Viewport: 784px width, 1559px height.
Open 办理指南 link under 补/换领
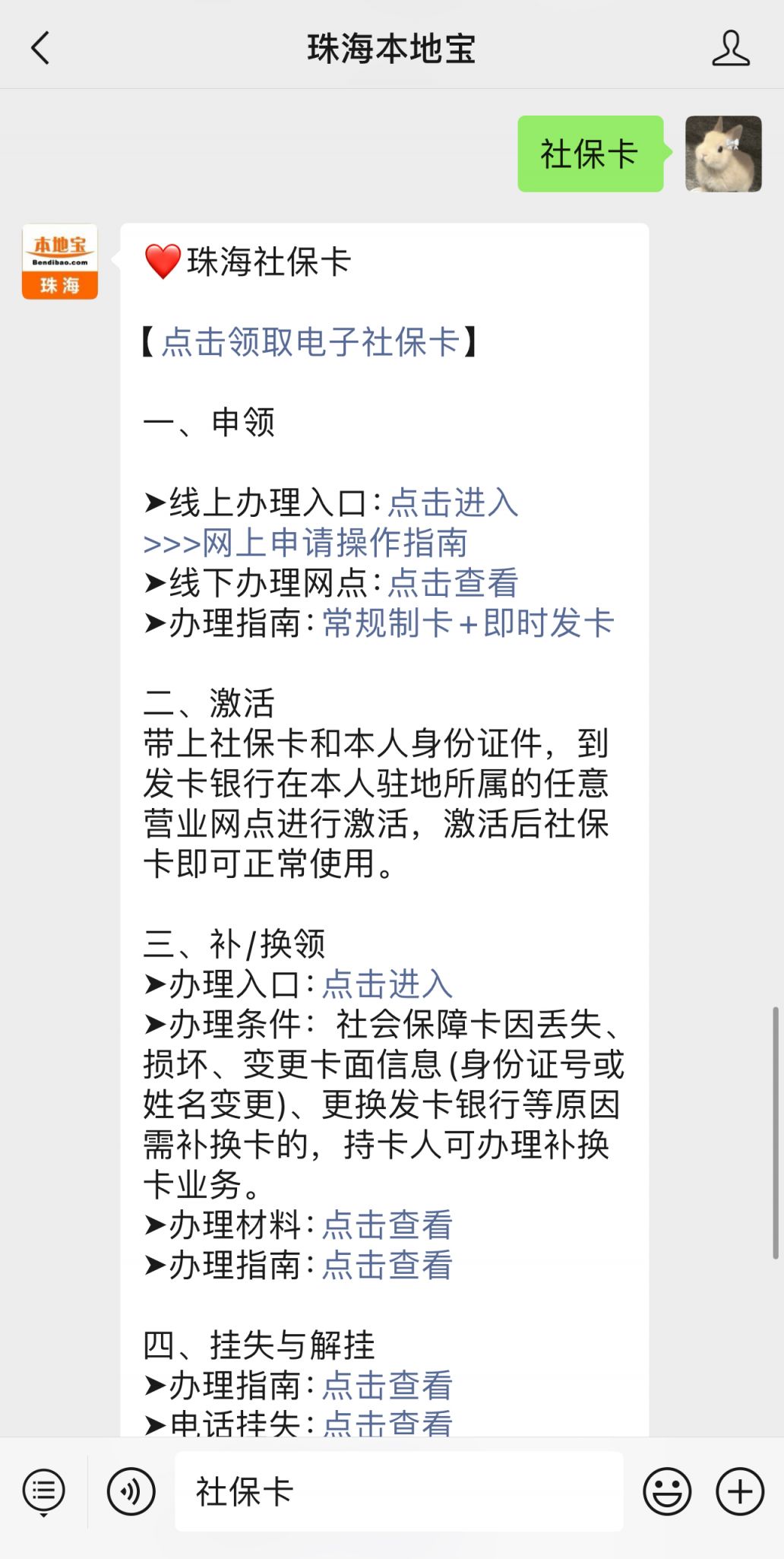387,1265
